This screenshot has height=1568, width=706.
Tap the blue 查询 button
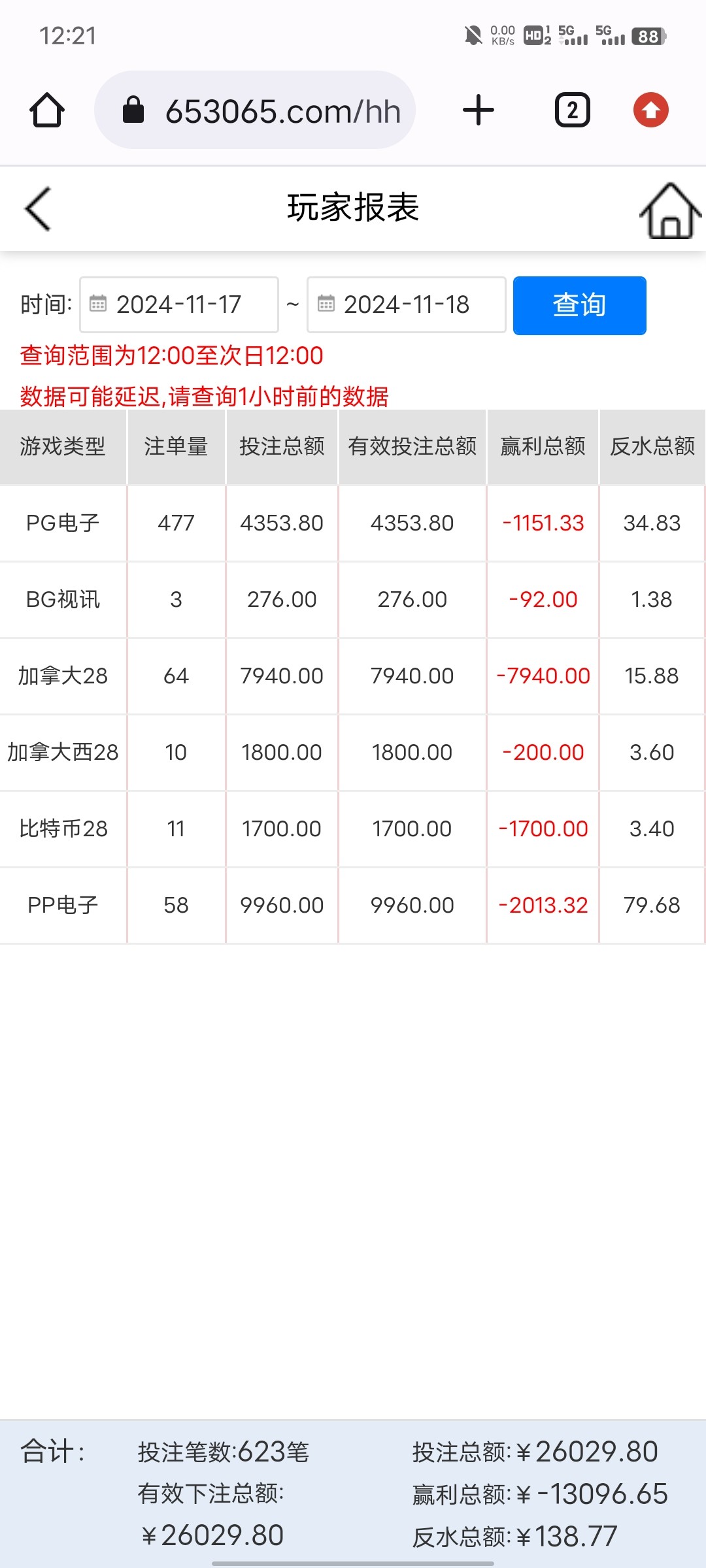579,306
